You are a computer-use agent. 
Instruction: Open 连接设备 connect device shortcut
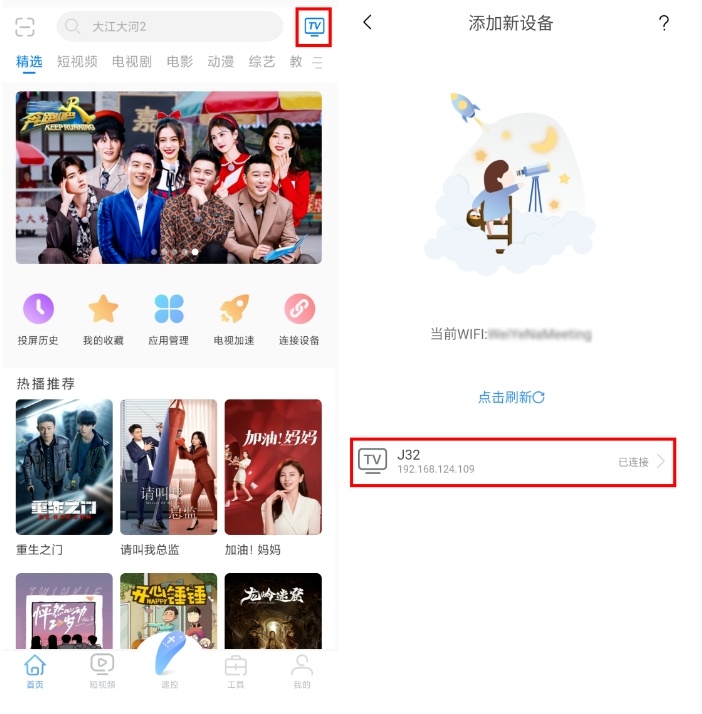pos(299,318)
